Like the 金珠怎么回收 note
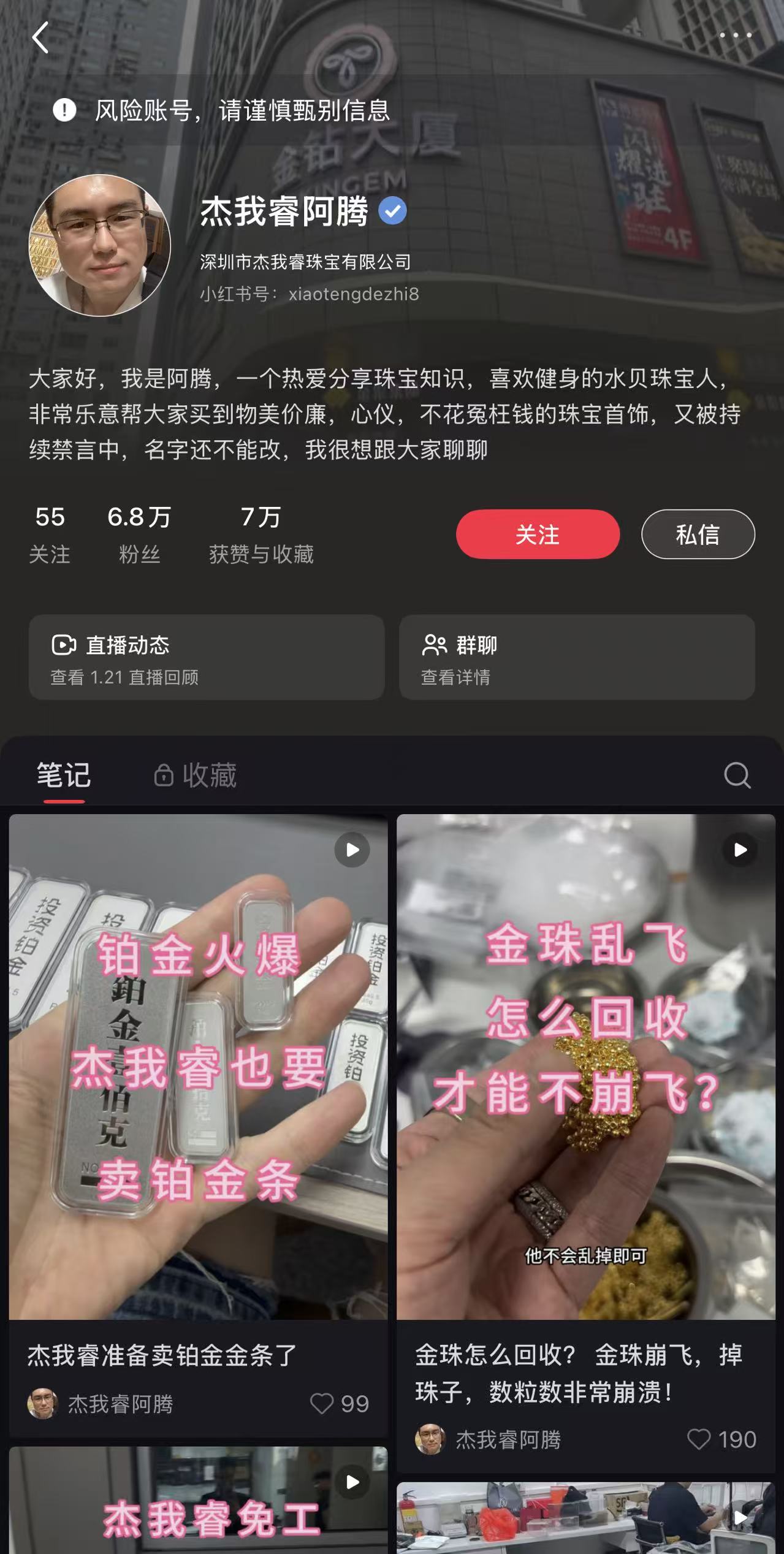Image resolution: width=784 pixels, height=1554 pixels. click(699, 1439)
